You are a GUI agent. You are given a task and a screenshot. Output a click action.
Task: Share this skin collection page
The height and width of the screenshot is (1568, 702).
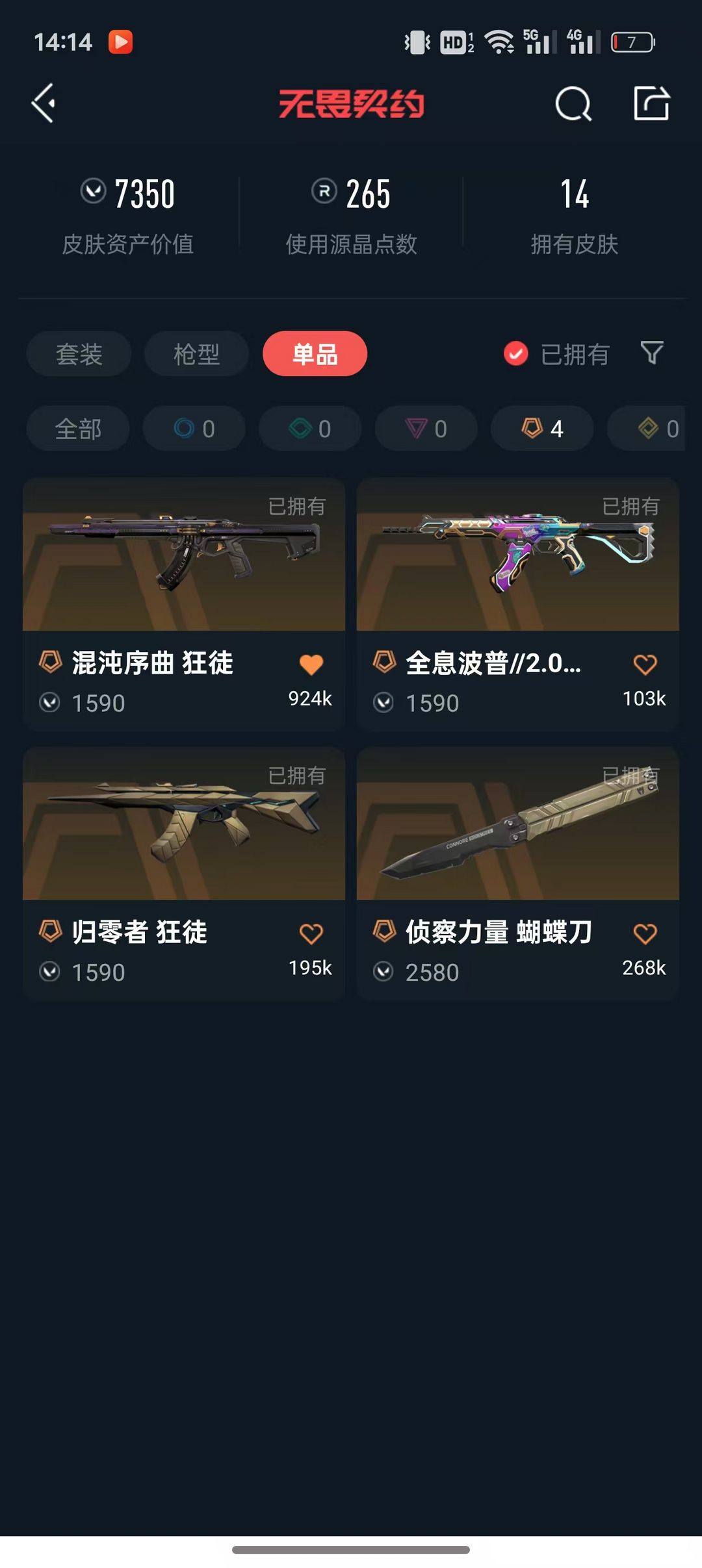[651, 103]
